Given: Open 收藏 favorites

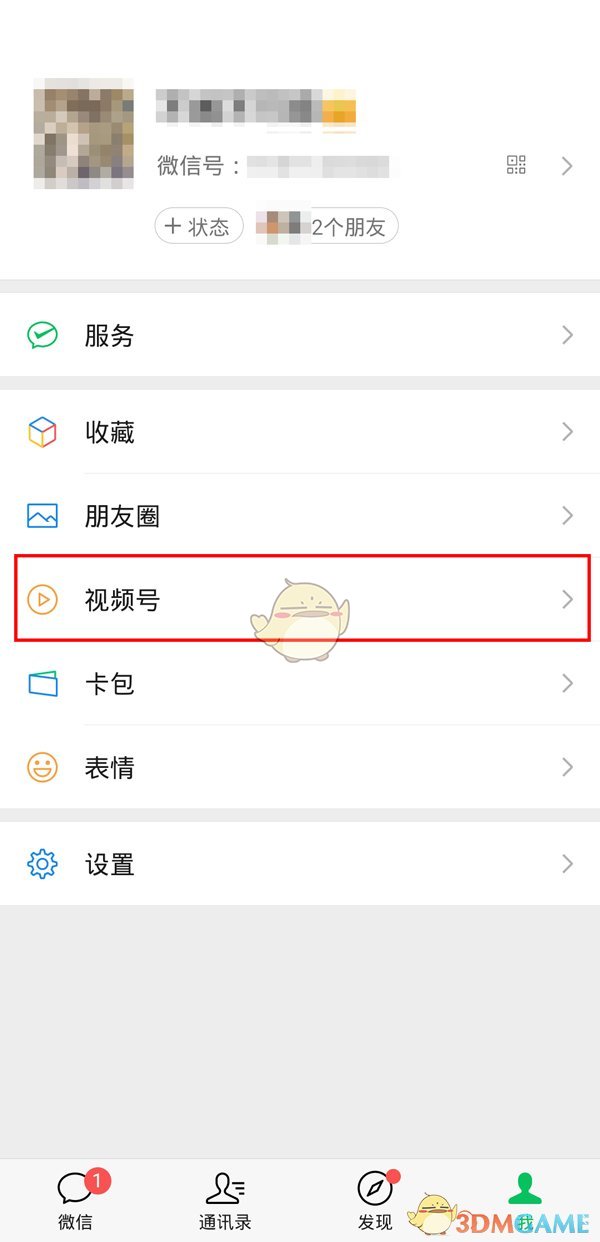Looking at the screenshot, I should coord(300,432).
